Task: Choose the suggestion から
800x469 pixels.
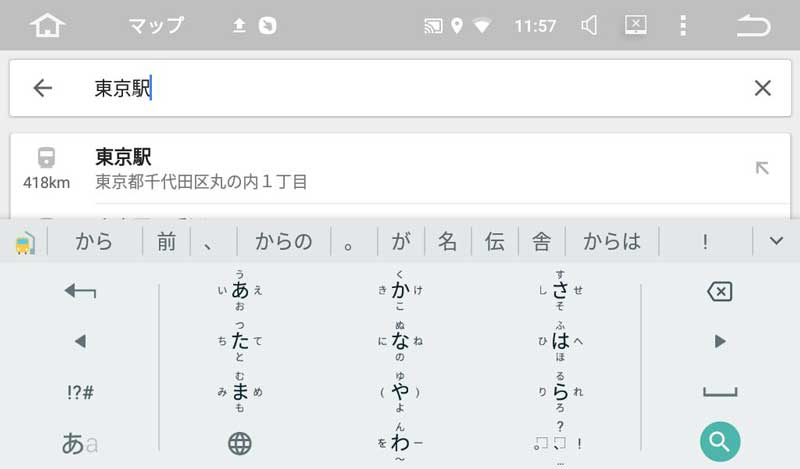Action: point(94,241)
